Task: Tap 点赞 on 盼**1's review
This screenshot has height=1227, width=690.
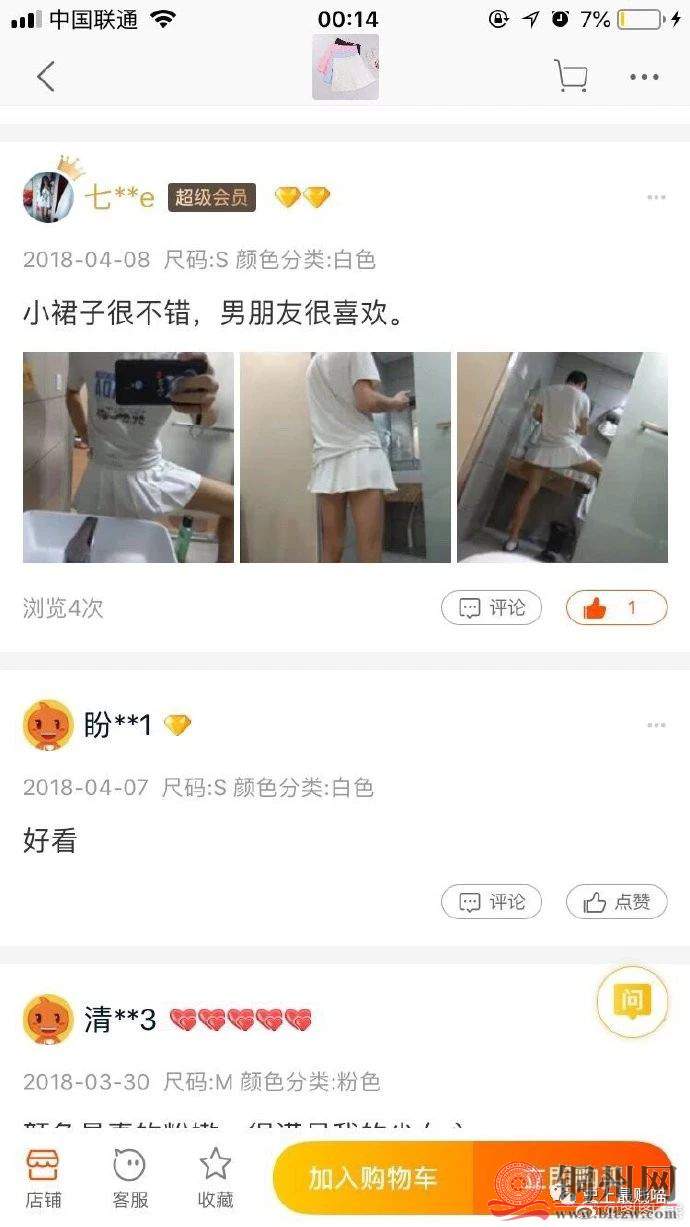Action: (x=616, y=902)
